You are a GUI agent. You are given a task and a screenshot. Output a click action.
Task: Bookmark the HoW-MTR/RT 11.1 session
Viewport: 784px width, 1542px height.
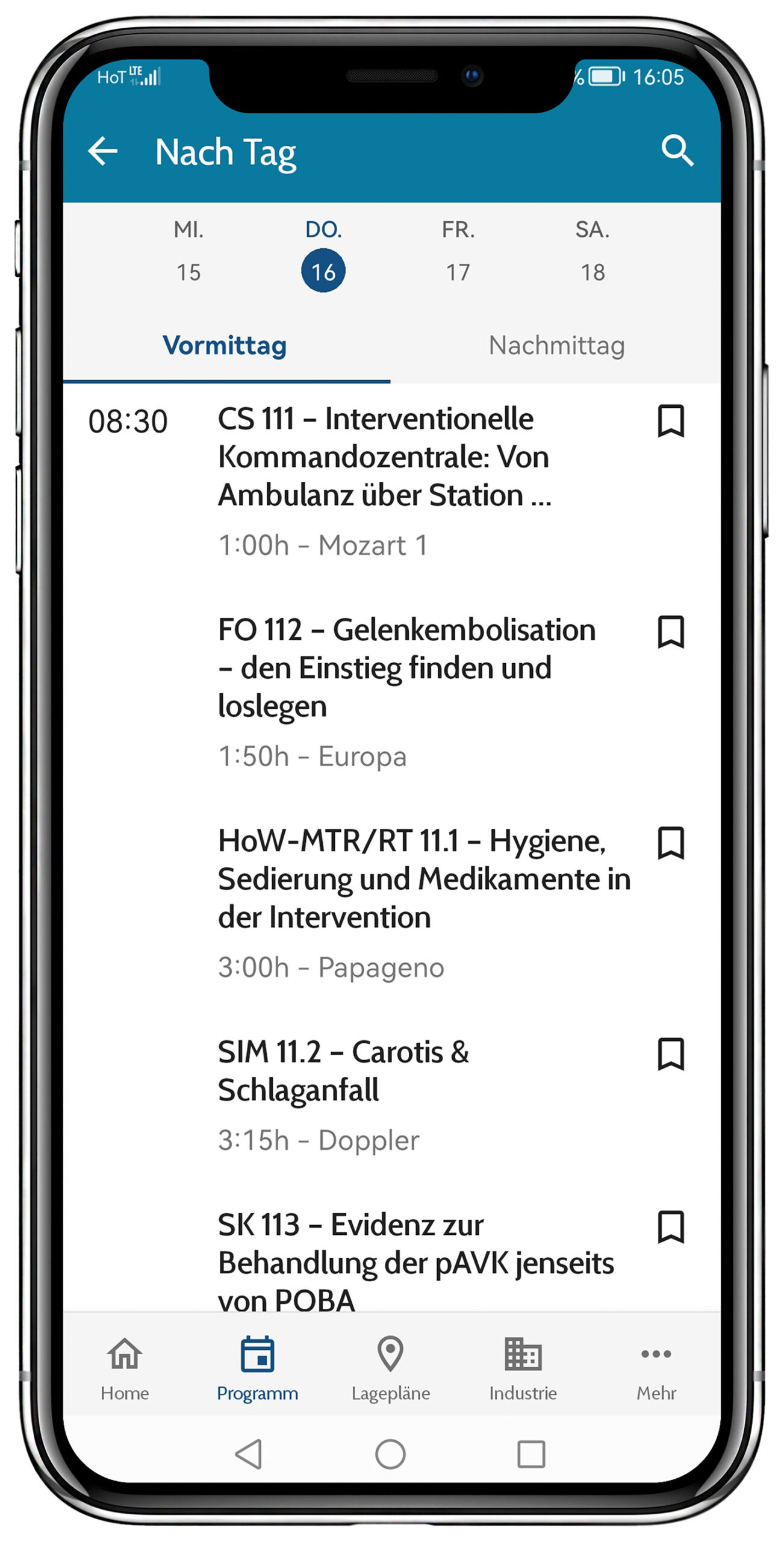pos(671,843)
